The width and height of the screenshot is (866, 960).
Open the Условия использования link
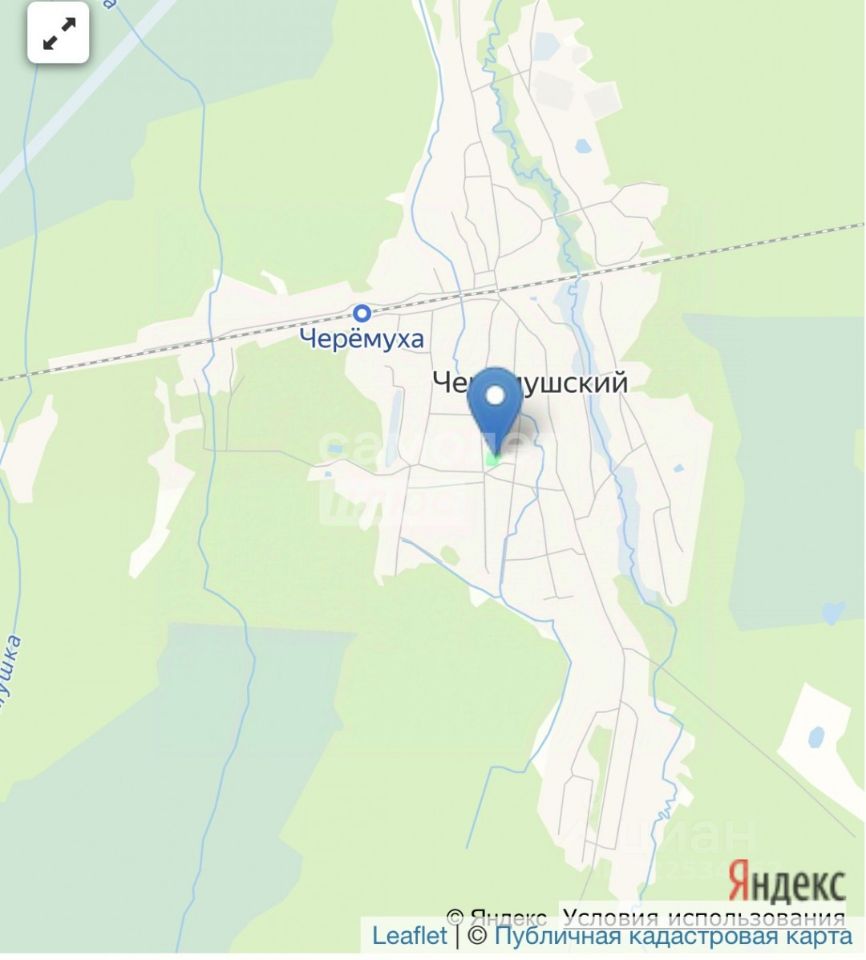click(x=702, y=917)
